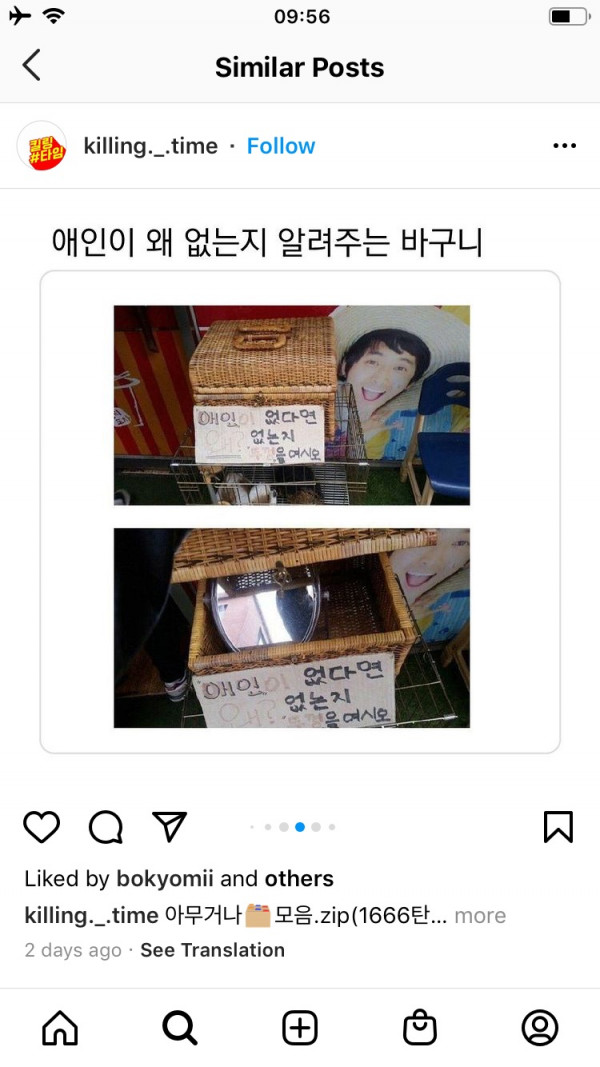Viewport: 600px width, 1067px height.
Task: Share this post via the paper plane
Action: (x=169, y=826)
